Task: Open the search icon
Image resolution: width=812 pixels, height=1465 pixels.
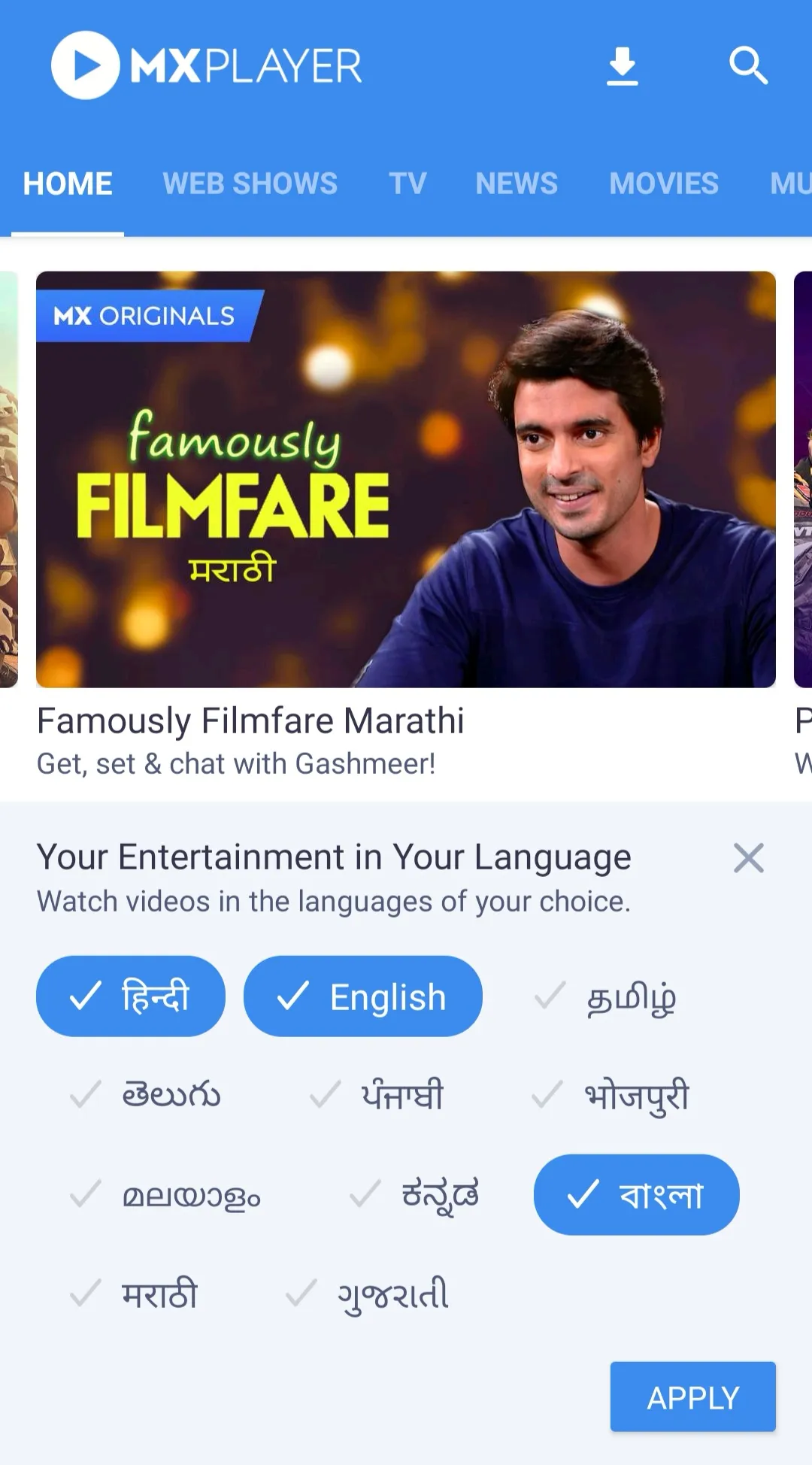Action: click(748, 66)
